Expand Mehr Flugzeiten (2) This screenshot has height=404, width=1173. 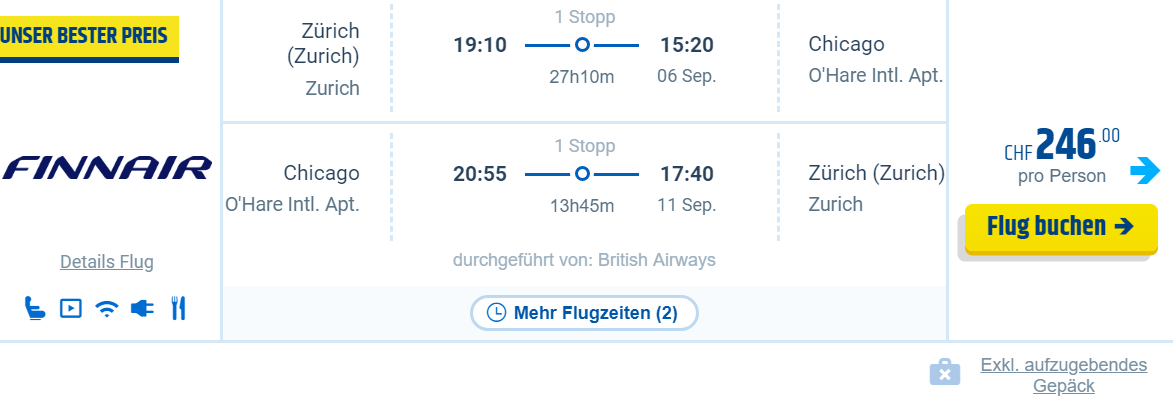coord(584,313)
